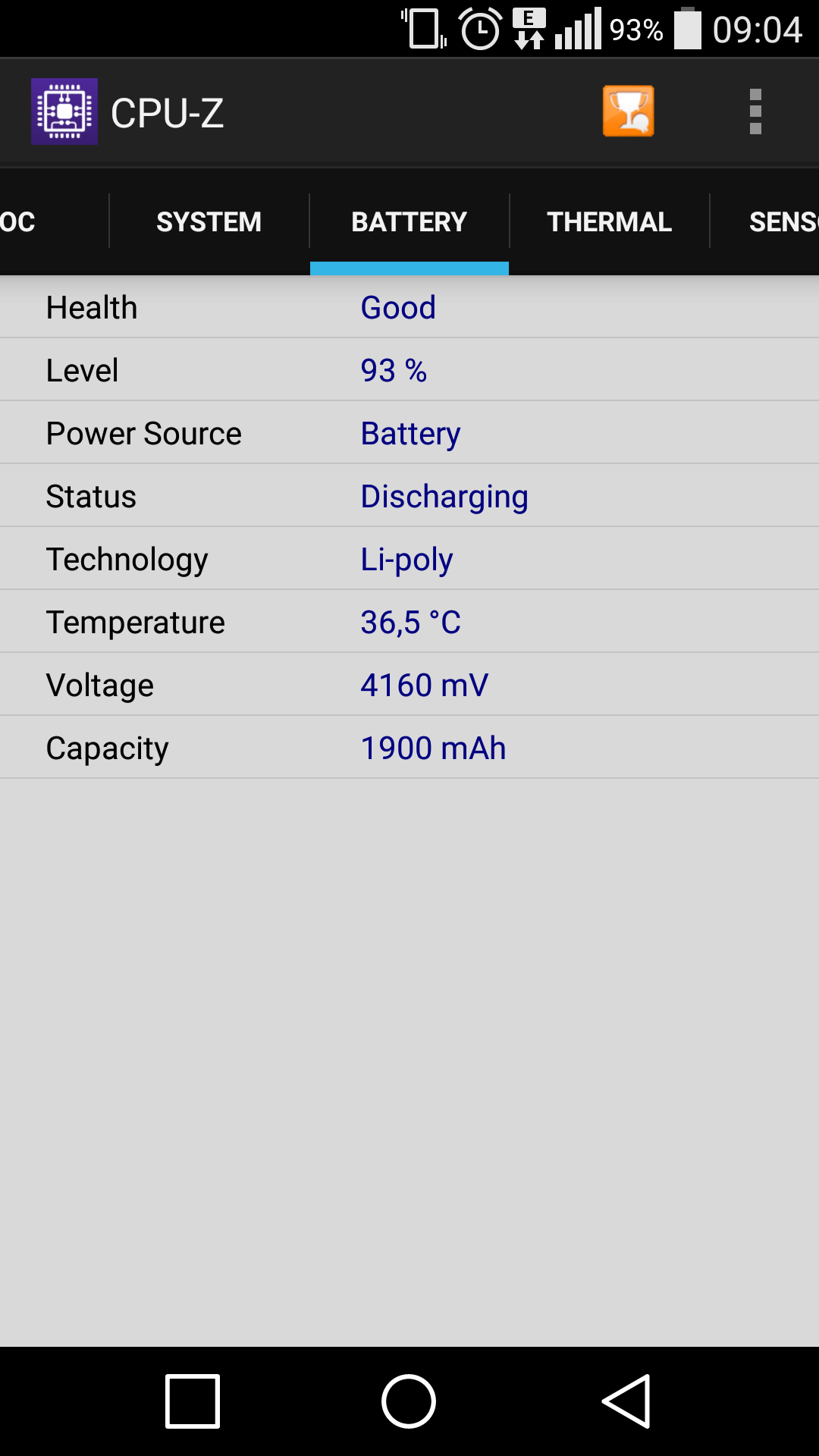Switch to the SYSTEM tab
This screenshot has width=819, height=1456.
209,221
